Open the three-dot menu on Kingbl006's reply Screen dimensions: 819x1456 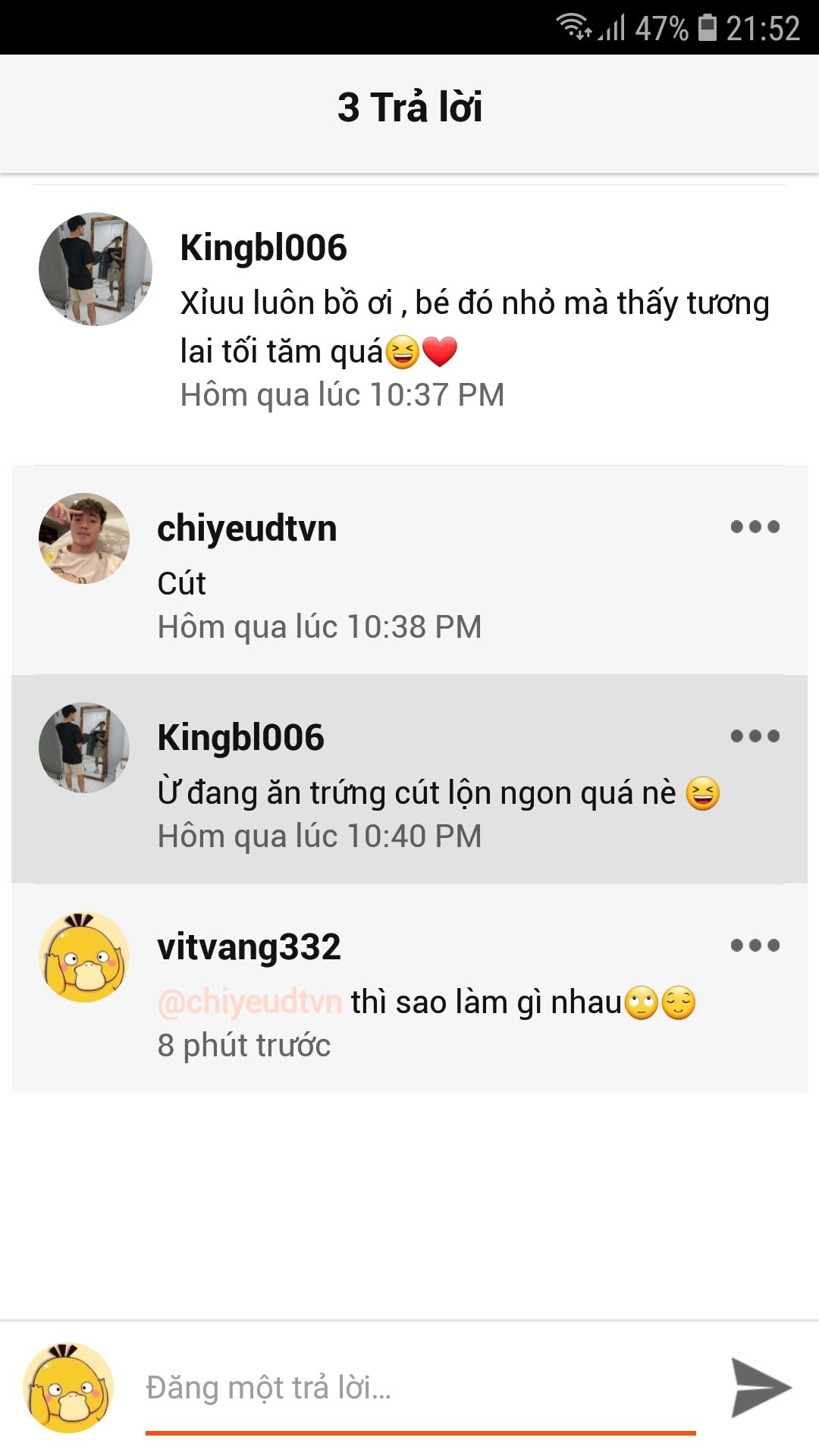coord(755,736)
